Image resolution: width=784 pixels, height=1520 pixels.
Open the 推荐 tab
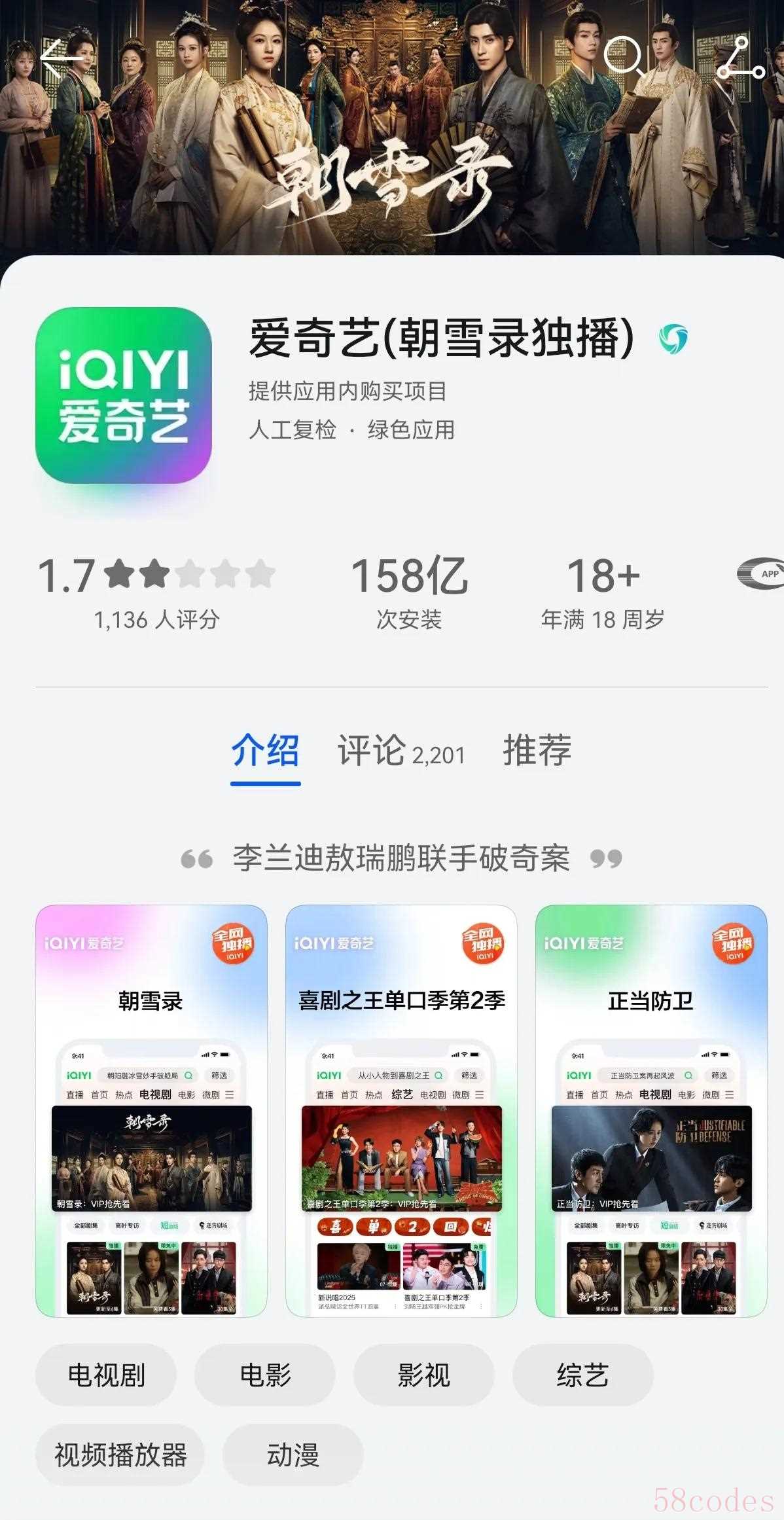pyautogui.click(x=537, y=750)
